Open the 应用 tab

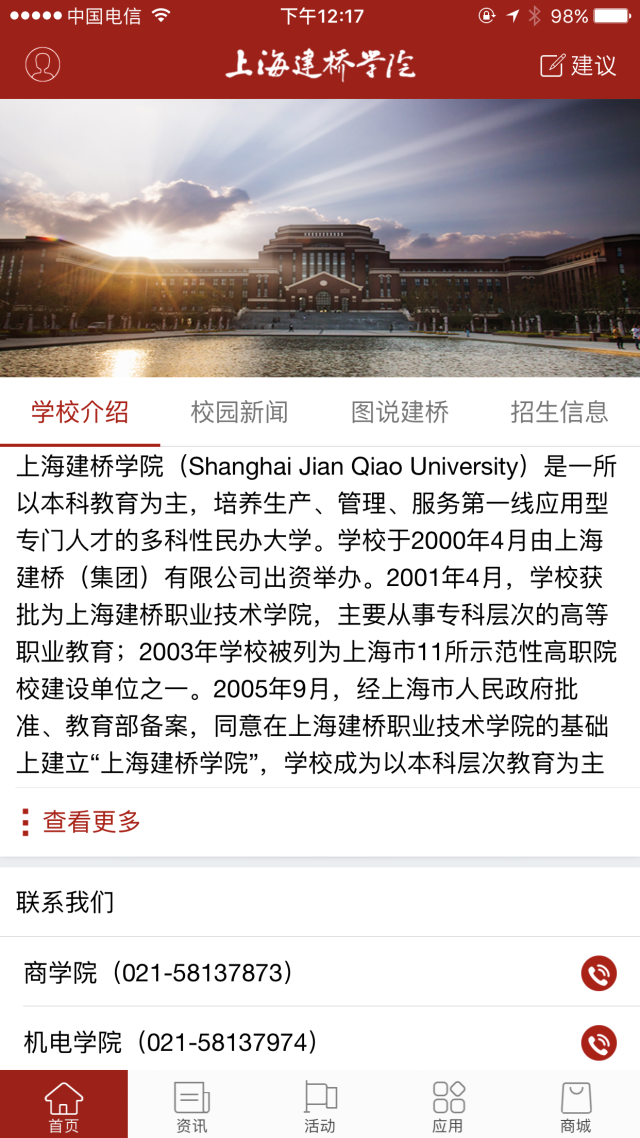[x=448, y=1105]
